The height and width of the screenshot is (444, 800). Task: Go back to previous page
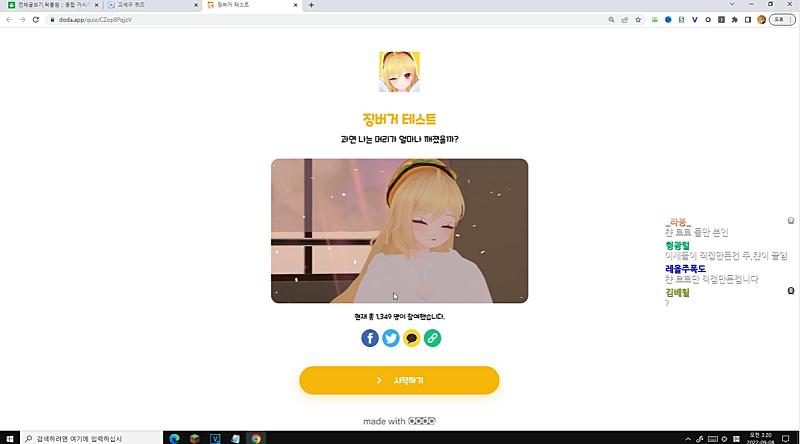tap(9, 19)
